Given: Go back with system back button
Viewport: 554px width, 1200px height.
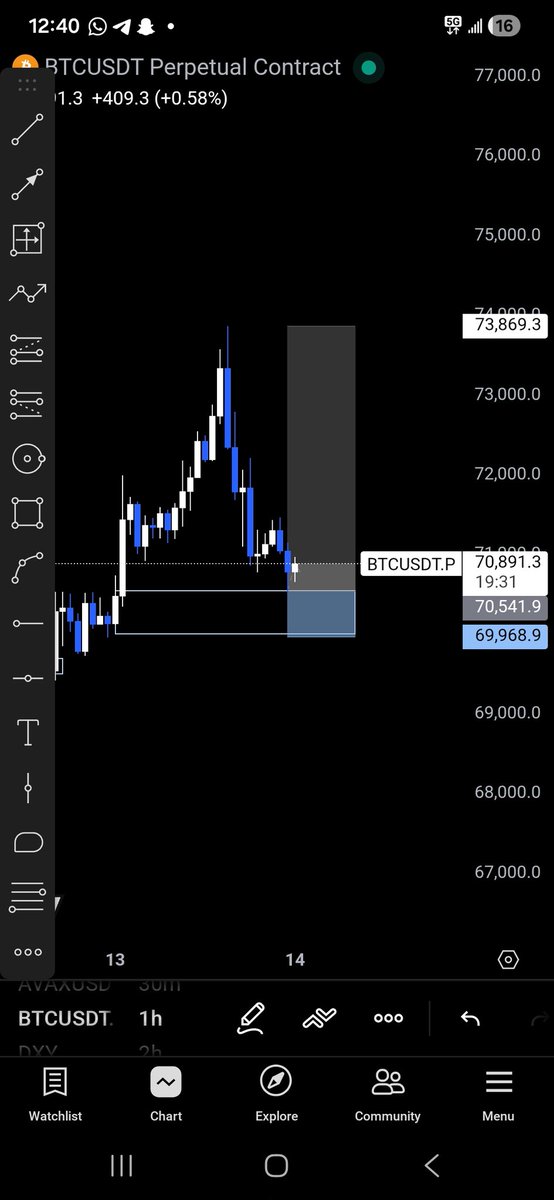Looking at the screenshot, I should click(432, 1165).
